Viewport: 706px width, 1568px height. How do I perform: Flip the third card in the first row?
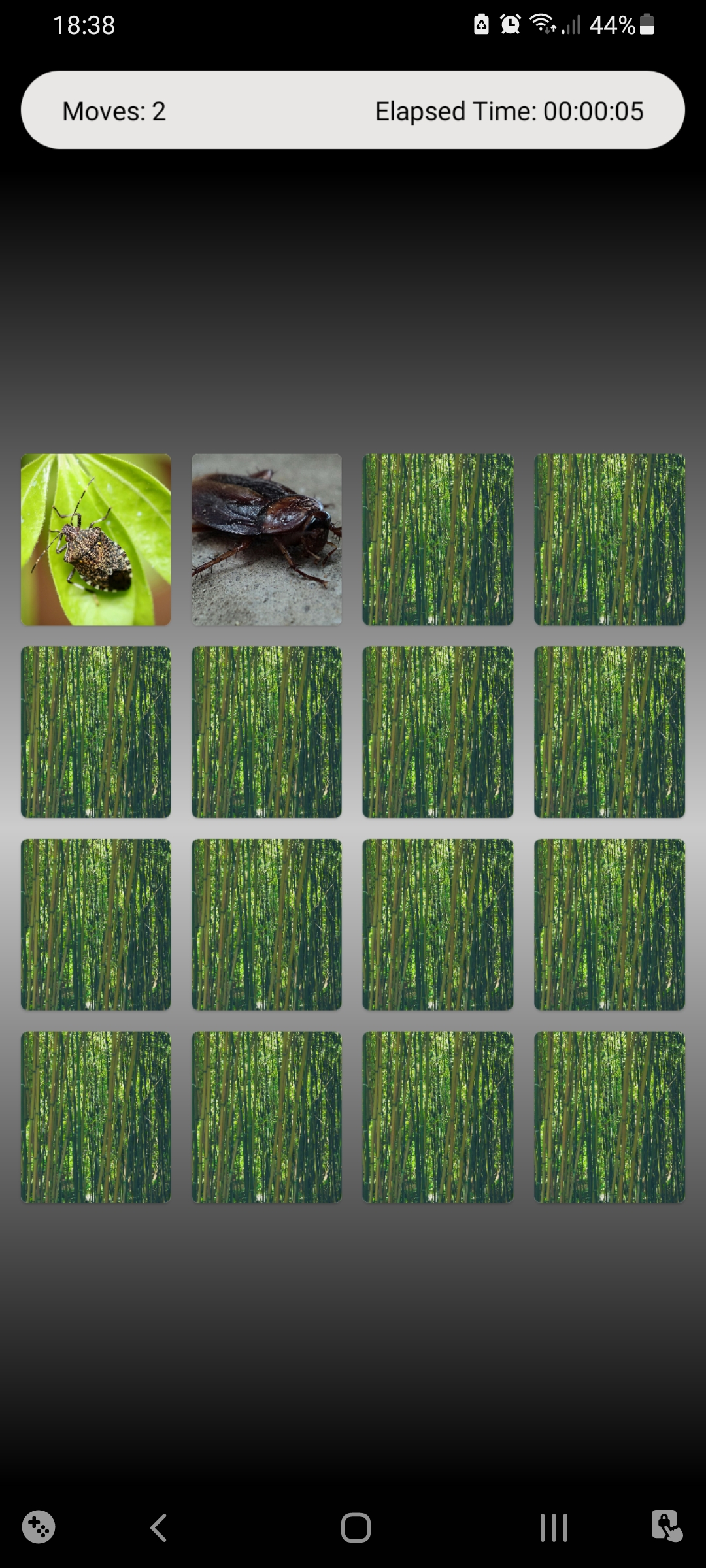(x=438, y=540)
